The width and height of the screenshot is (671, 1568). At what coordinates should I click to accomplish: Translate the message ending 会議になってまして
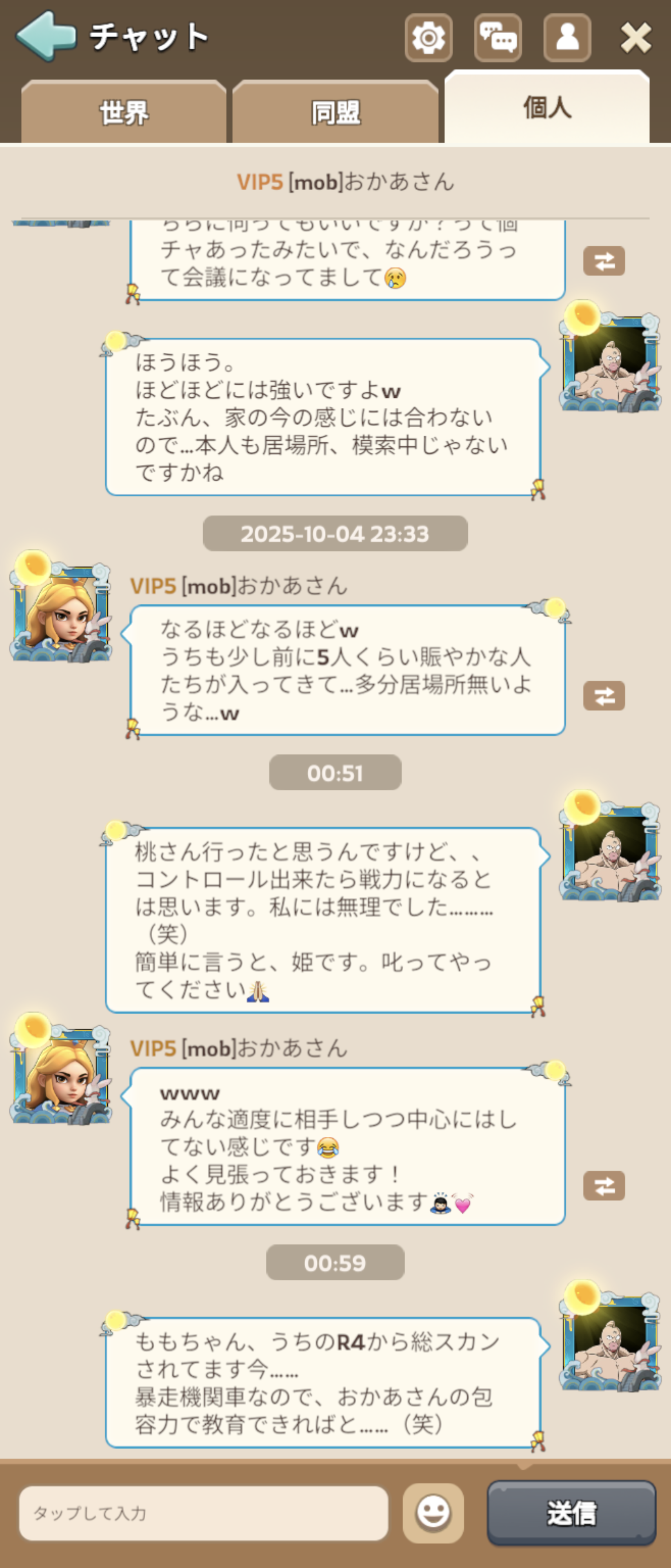tap(604, 261)
